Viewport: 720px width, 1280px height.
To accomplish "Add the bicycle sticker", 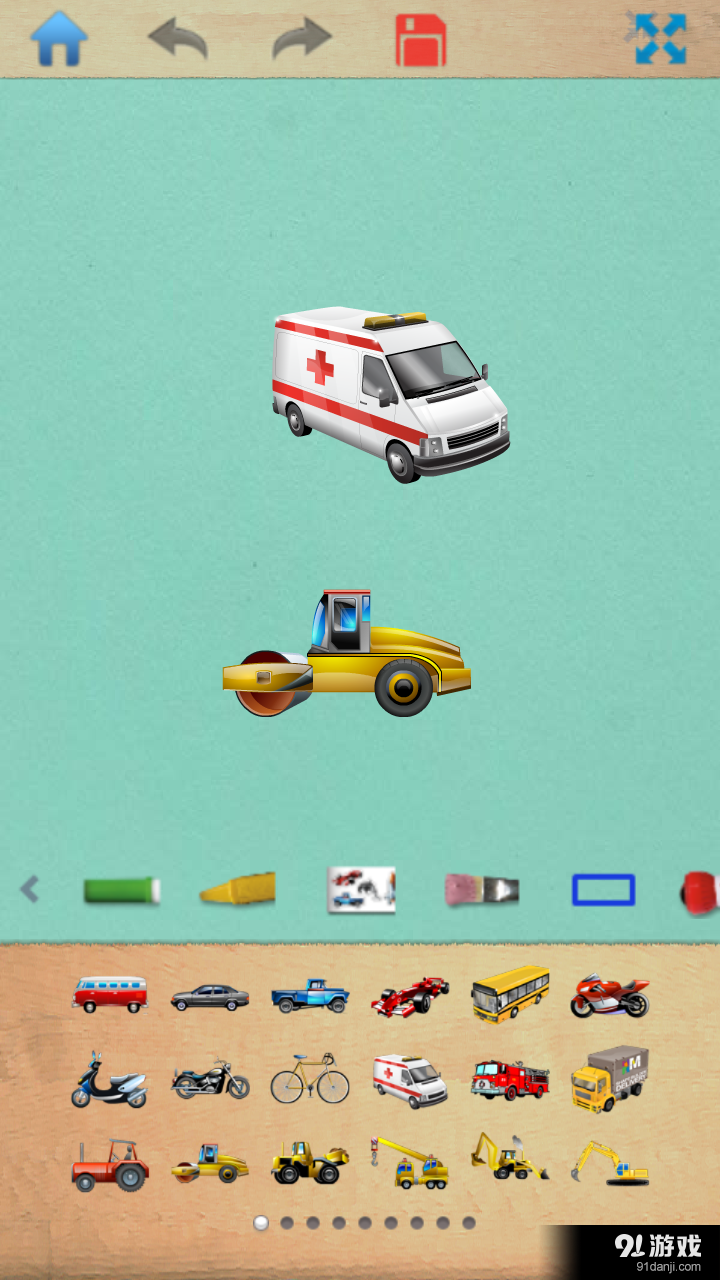I will click(310, 1080).
